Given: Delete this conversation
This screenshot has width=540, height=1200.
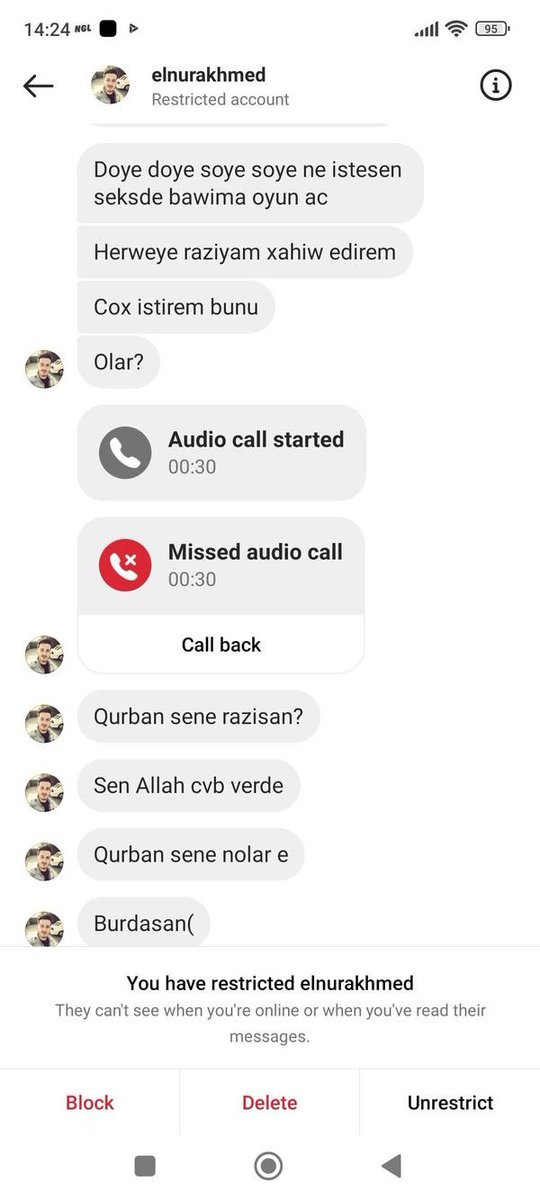Looking at the screenshot, I should pyautogui.click(x=270, y=1103).
